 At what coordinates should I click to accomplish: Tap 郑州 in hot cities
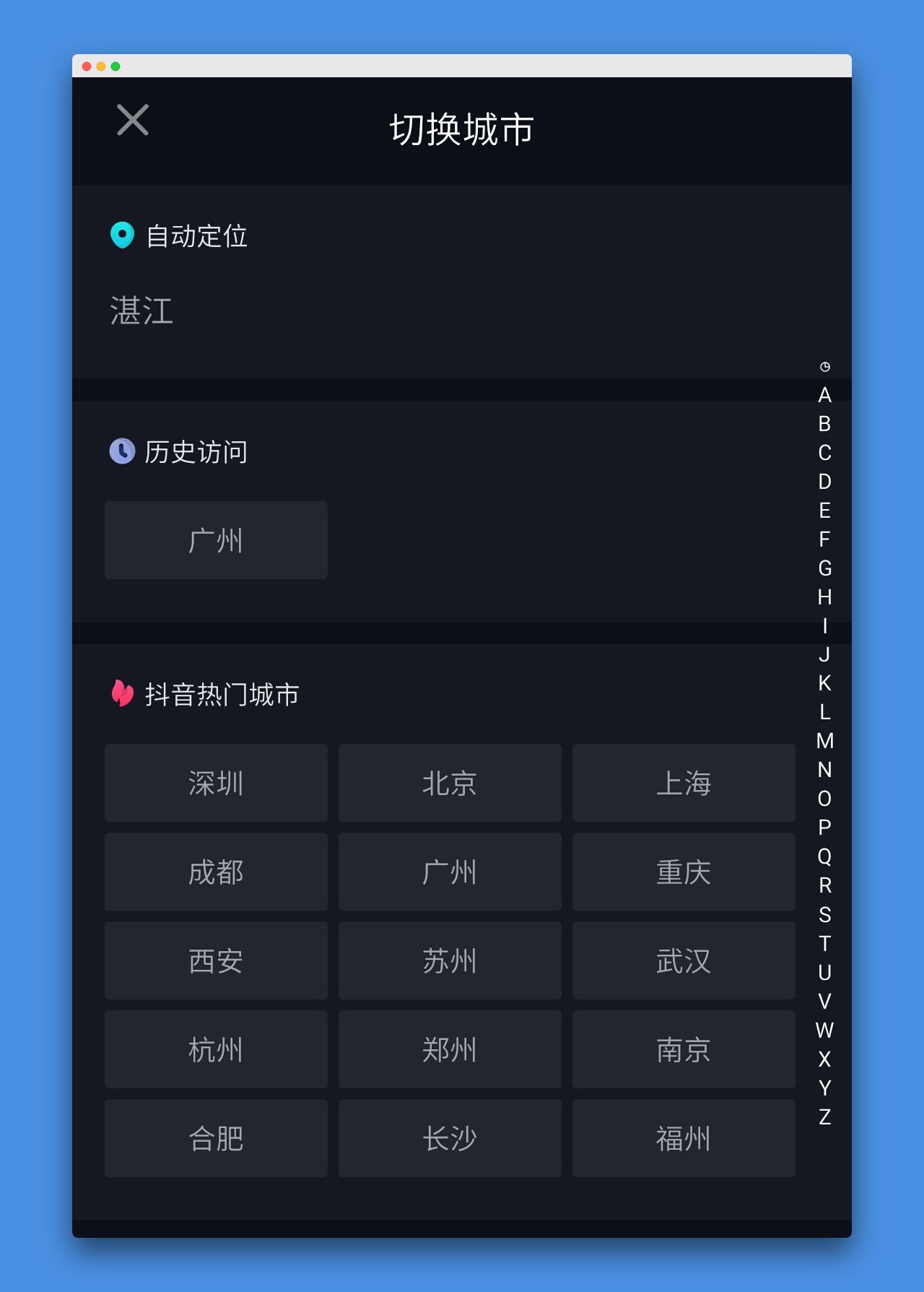450,1049
